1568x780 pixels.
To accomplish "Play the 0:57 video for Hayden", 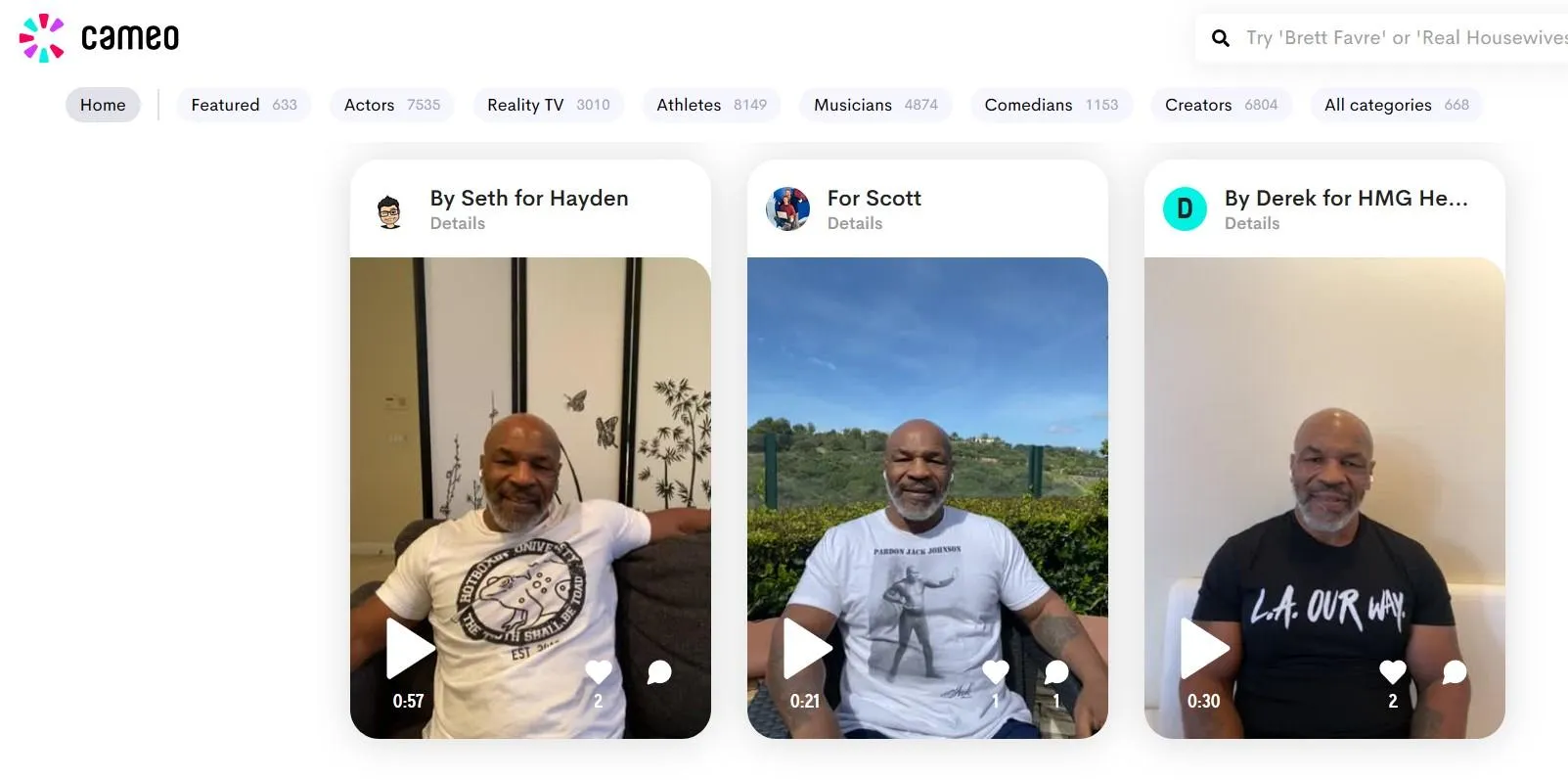I will pyautogui.click(x=410, y=648).
